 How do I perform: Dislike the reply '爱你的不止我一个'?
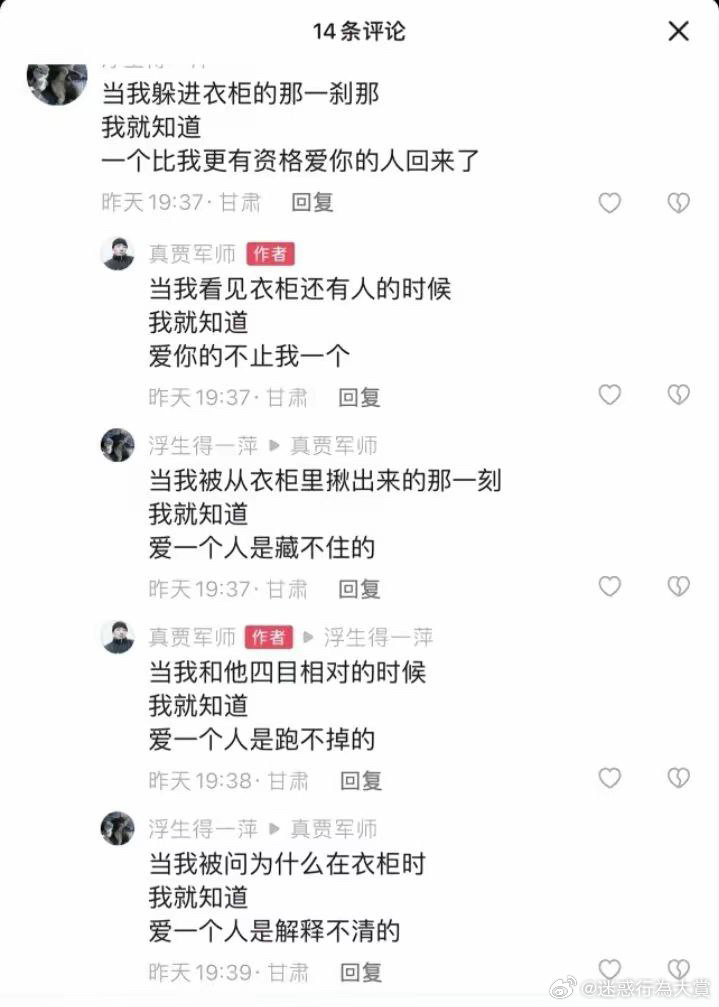click(679, 395)
